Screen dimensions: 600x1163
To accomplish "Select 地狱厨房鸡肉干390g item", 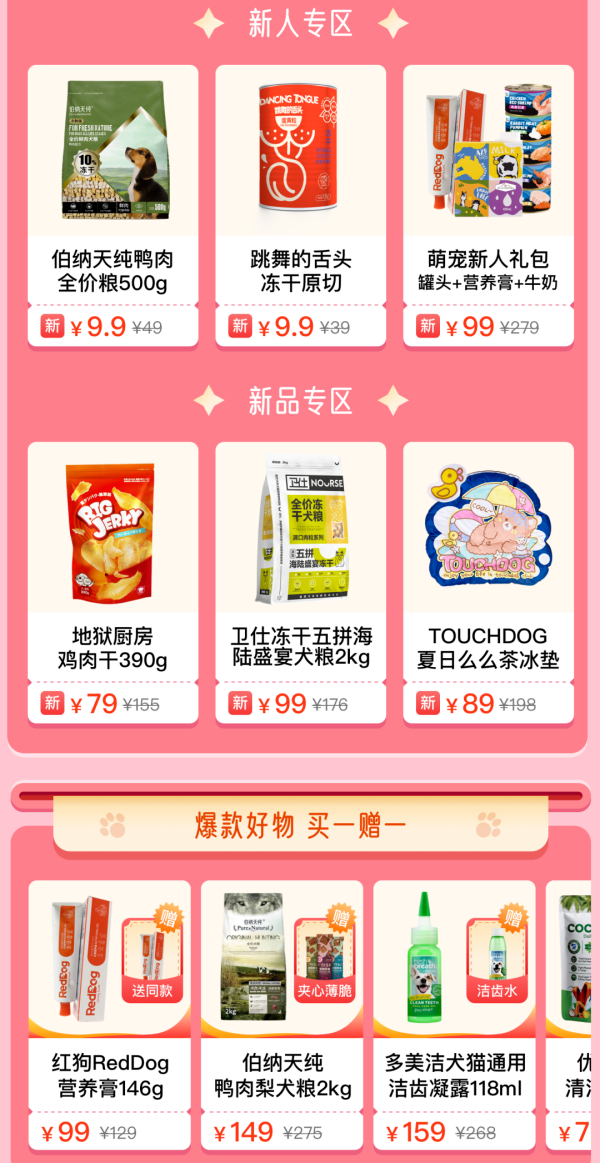I will click(112, 582).
